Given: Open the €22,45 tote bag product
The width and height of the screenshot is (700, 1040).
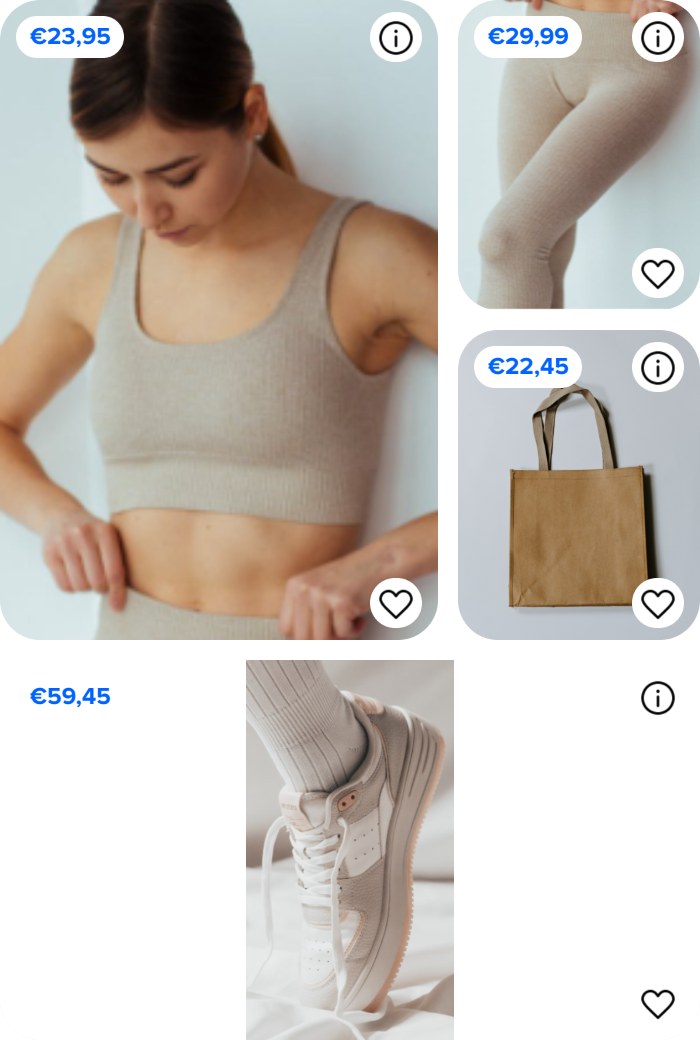Looking at the screenshot, I should click(x=578, y=500).
